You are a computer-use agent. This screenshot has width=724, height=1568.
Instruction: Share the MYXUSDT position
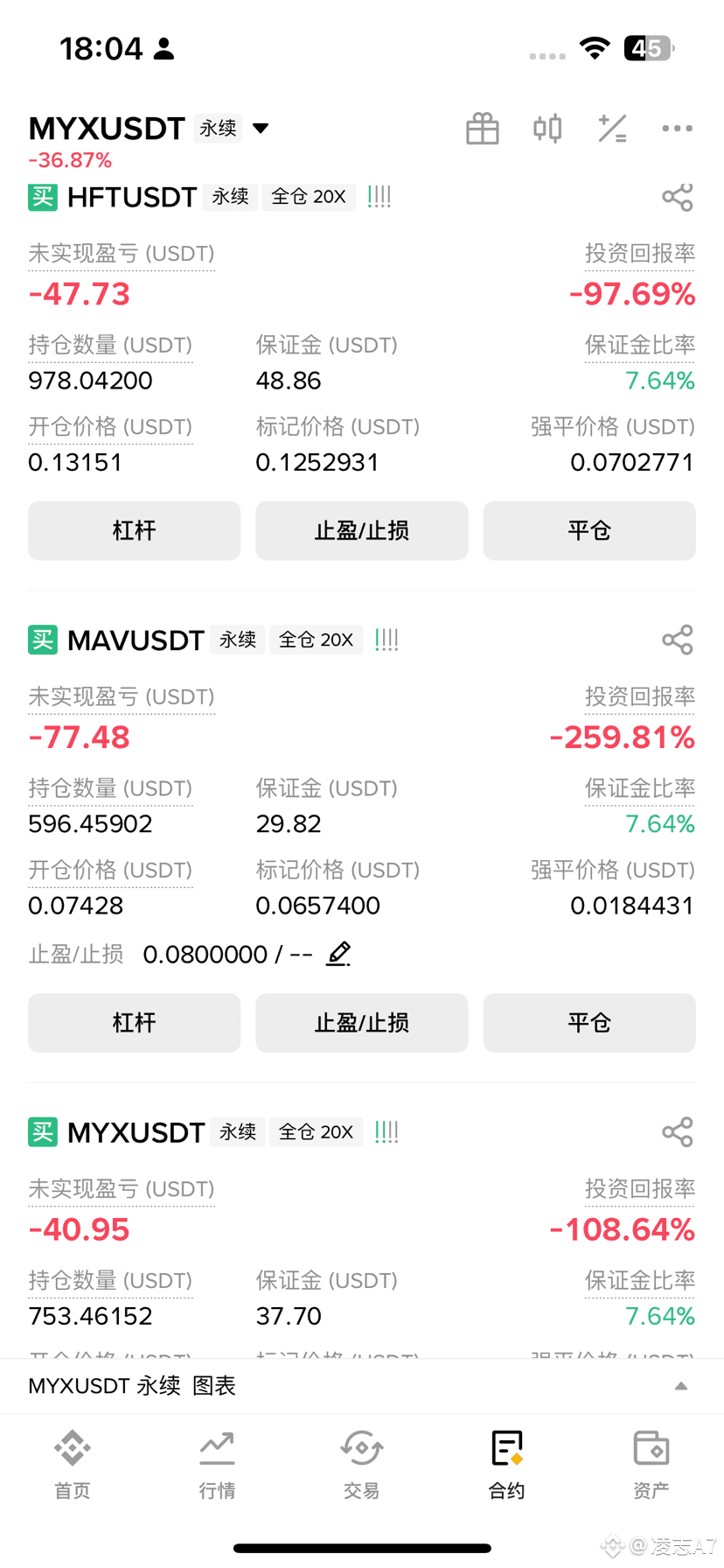(x=678, y=1131)
